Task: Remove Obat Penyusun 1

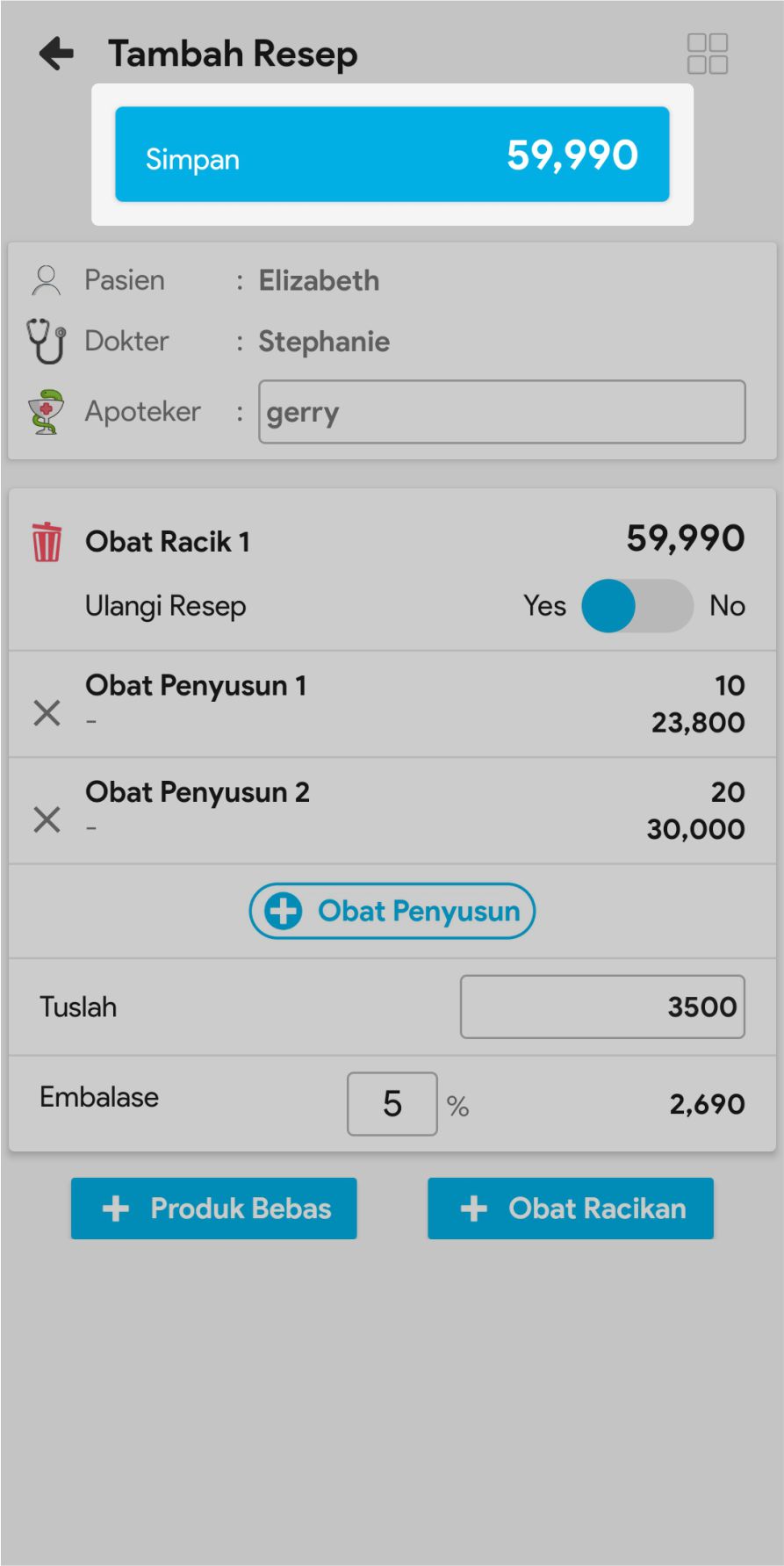Action: point(47,712)
